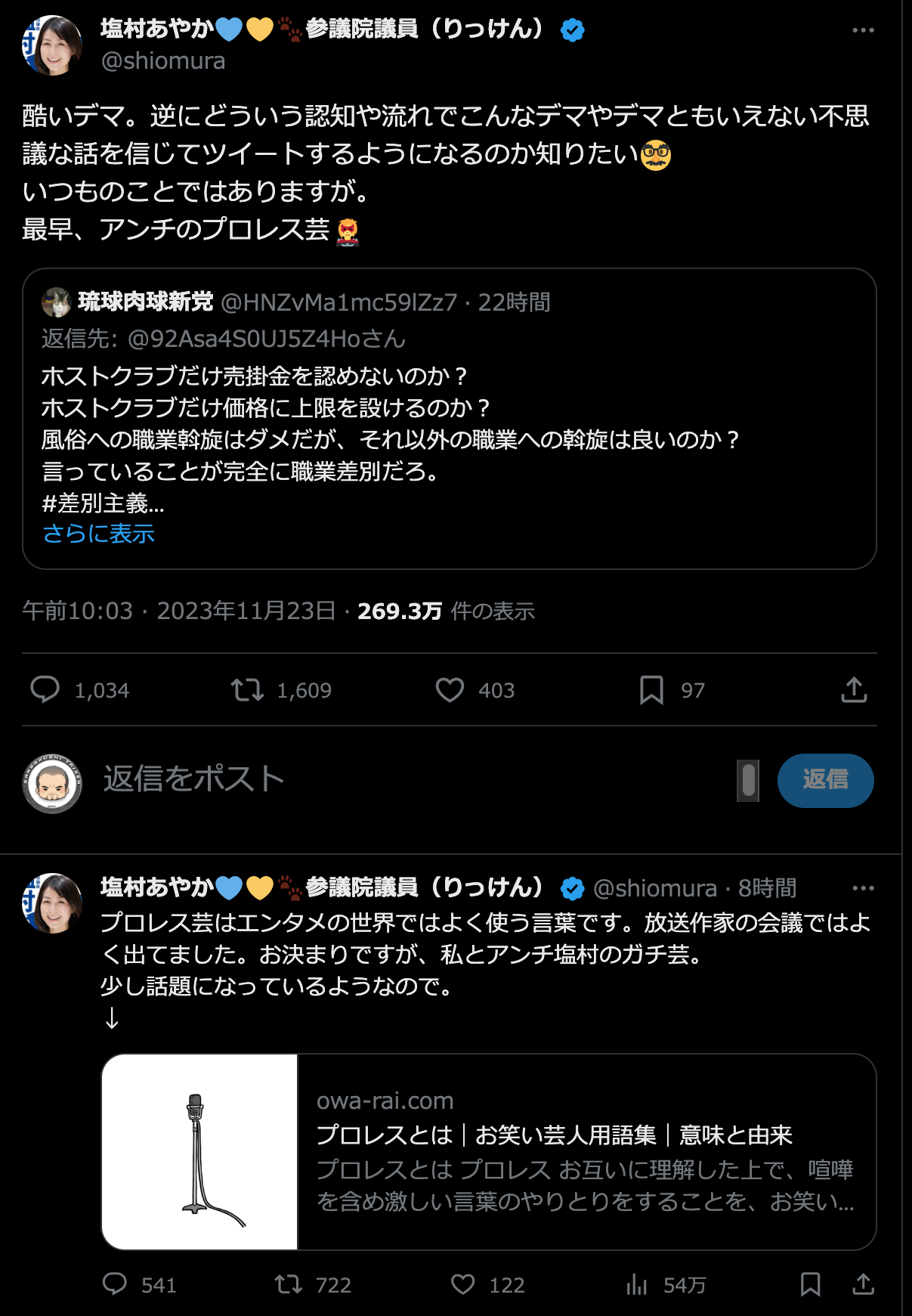Screen dimensions: 912x1316
Task: Open @shiomura's profile picture on the main tweet
Action: [x=52, y=45]
